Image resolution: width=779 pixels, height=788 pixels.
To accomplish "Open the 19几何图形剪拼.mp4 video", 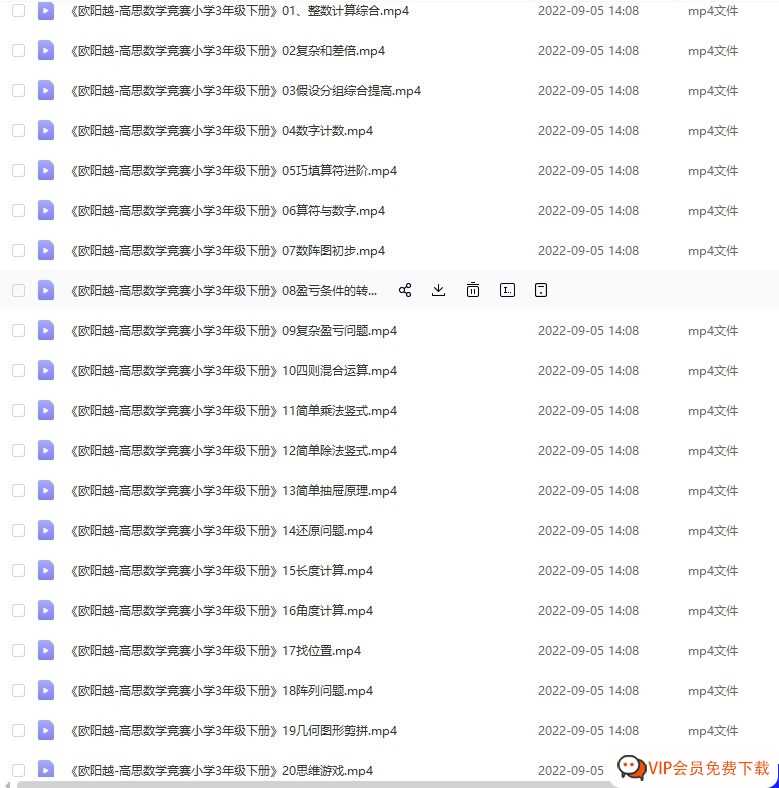I will click(x=234, y=731).
